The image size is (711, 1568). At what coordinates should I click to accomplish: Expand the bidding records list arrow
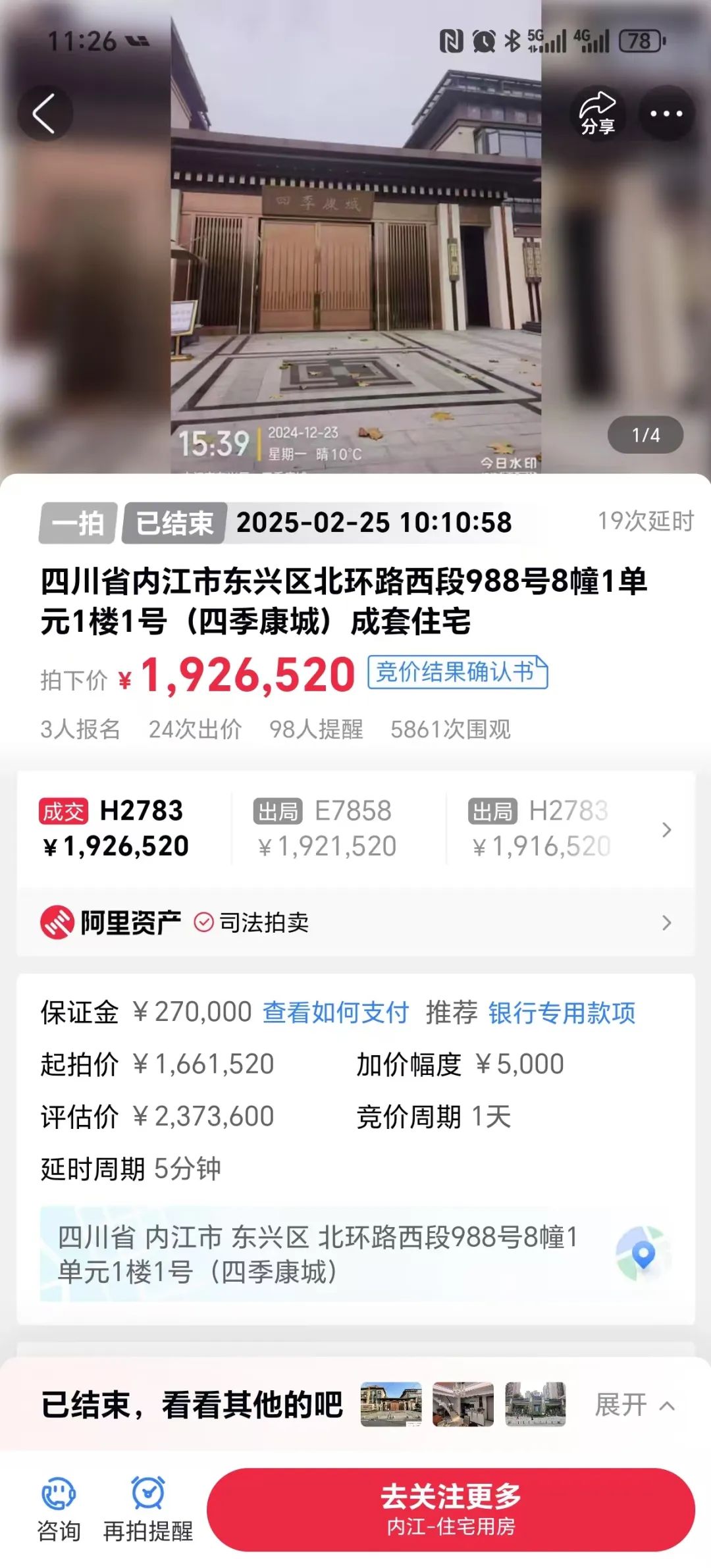click(x=666, y=829)
